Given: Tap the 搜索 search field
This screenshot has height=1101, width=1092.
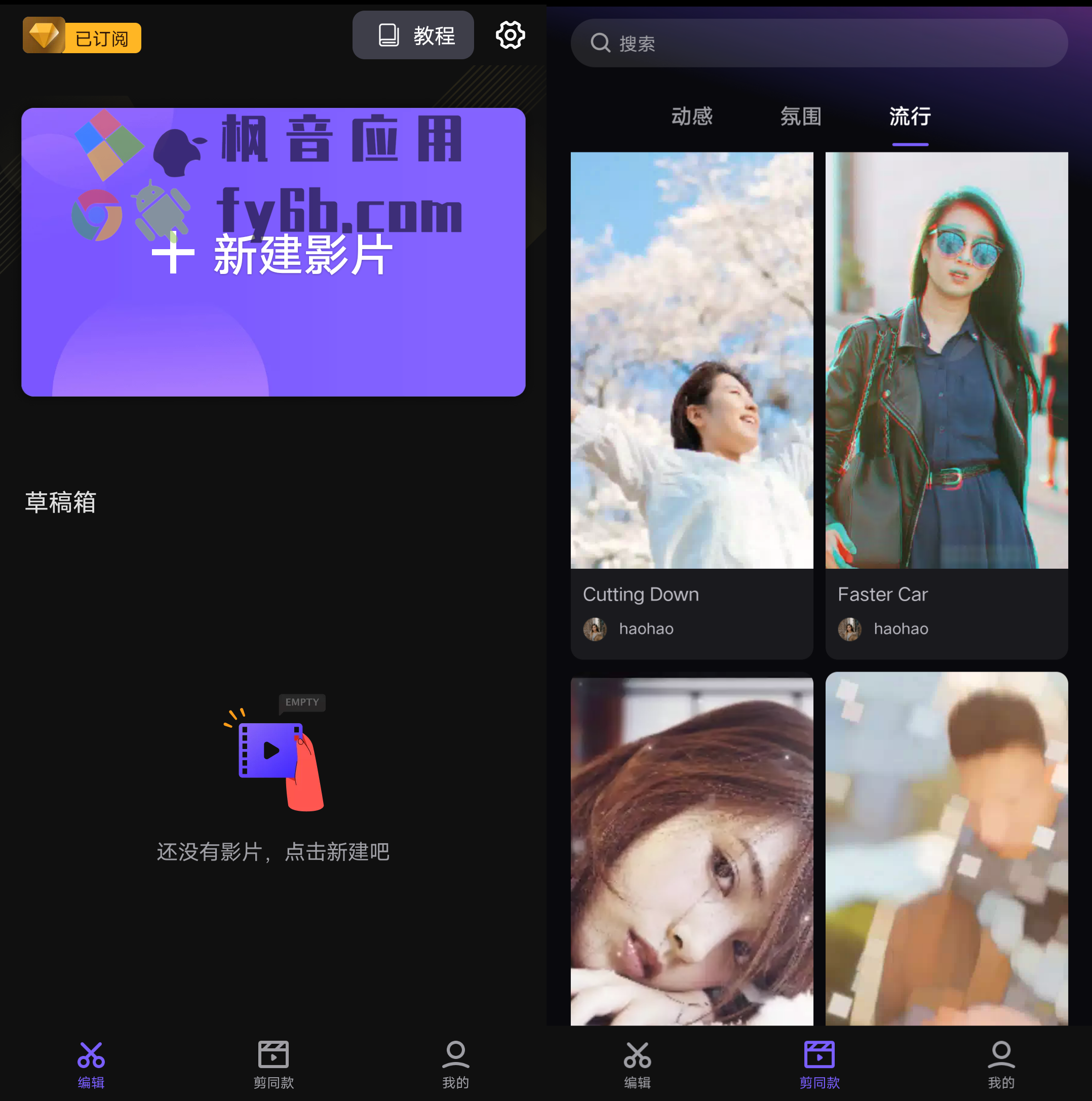Looking at the screenshot, I should click(818, 44).
